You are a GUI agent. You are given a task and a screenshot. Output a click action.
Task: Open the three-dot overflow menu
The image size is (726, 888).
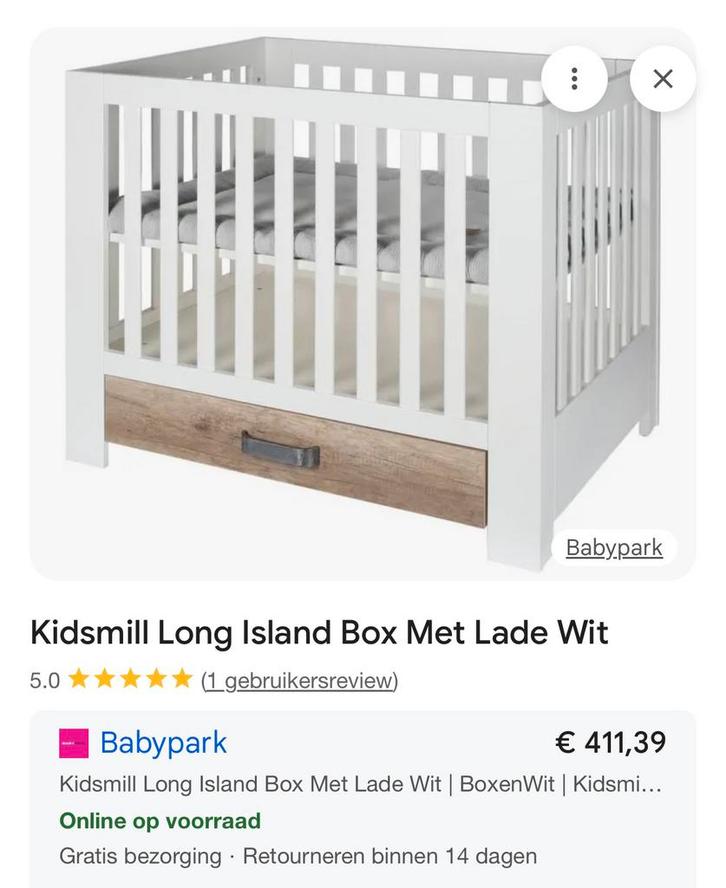tap(573, 77)
